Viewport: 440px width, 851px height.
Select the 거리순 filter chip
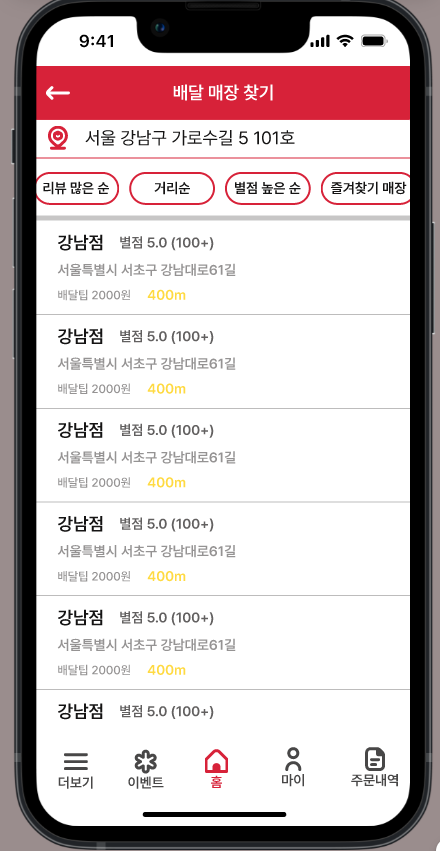172,189
